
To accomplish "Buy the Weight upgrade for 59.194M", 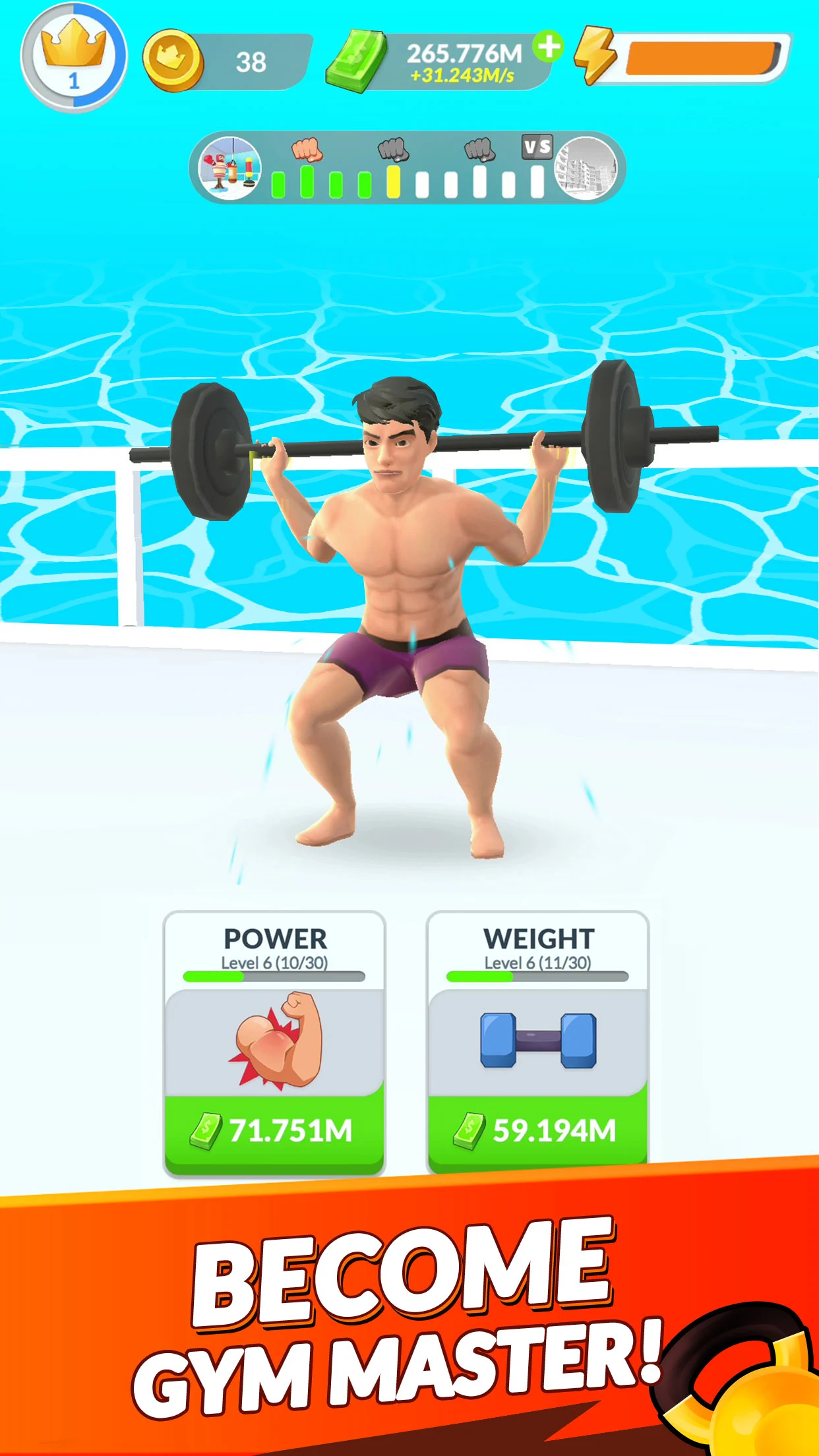I will (x=537, y=1130).
